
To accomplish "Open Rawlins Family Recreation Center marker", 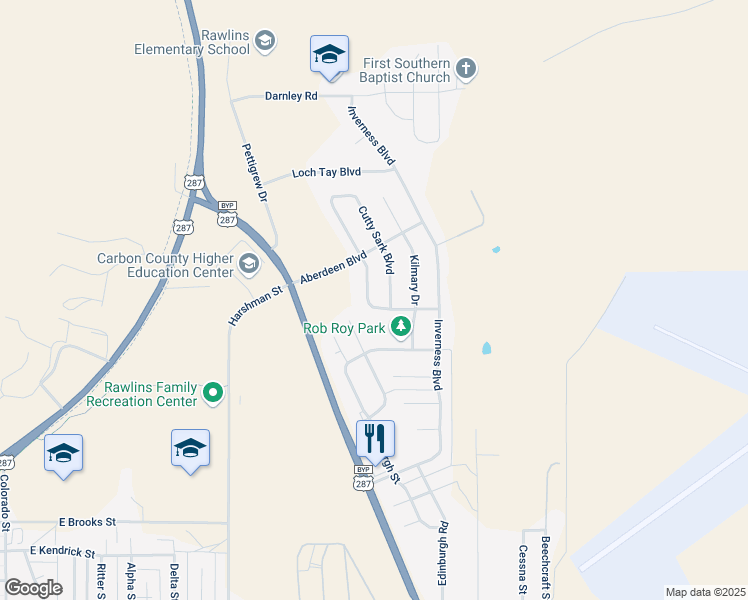I will click(212, 394).
